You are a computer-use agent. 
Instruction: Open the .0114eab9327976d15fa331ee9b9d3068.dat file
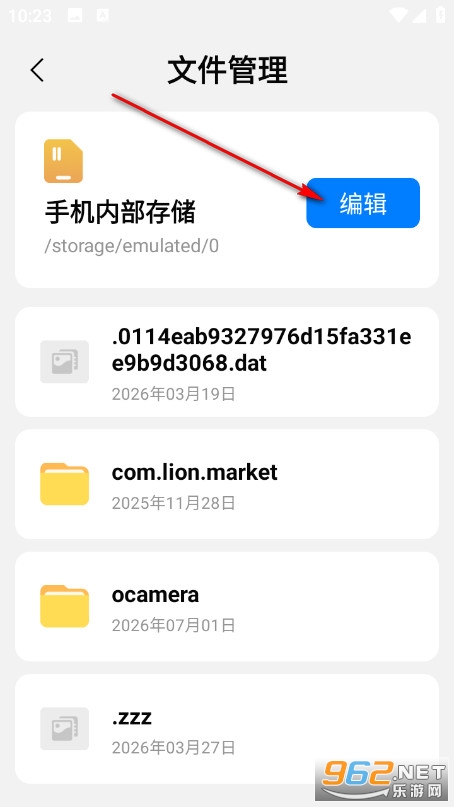(x=227, y=362)
